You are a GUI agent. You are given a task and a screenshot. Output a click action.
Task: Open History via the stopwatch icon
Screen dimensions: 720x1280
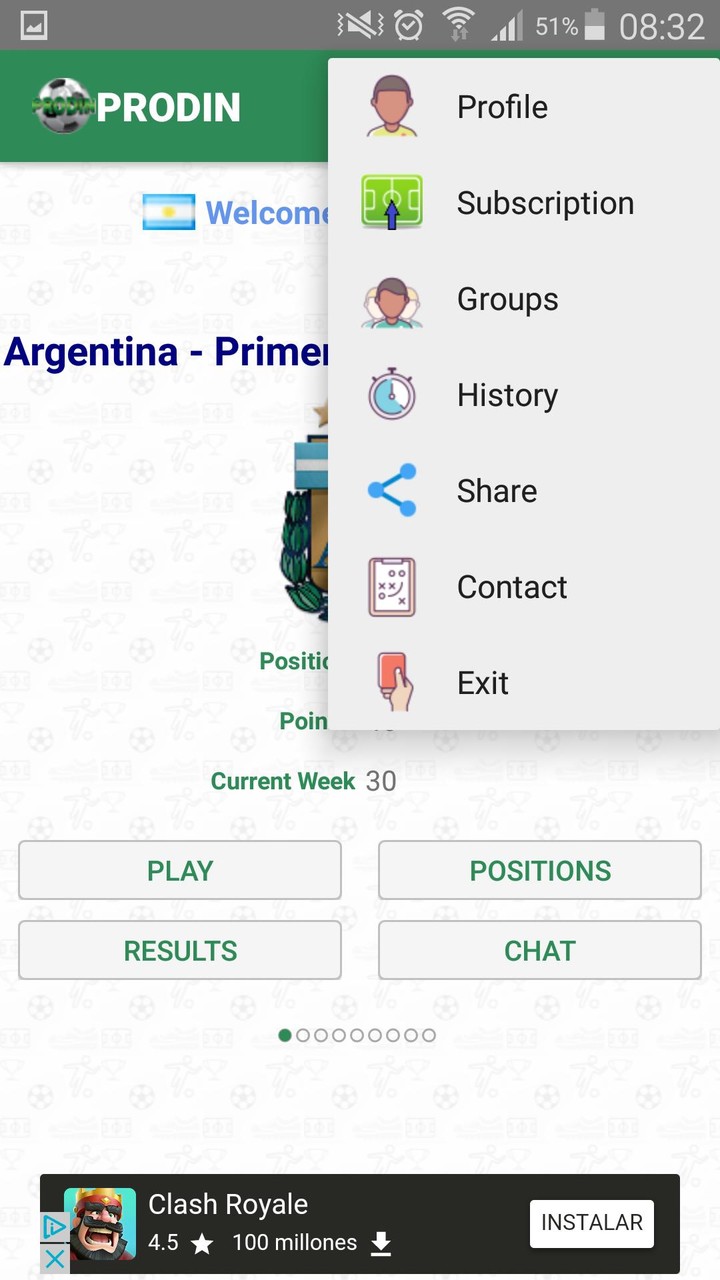click(x=391, y=394)
